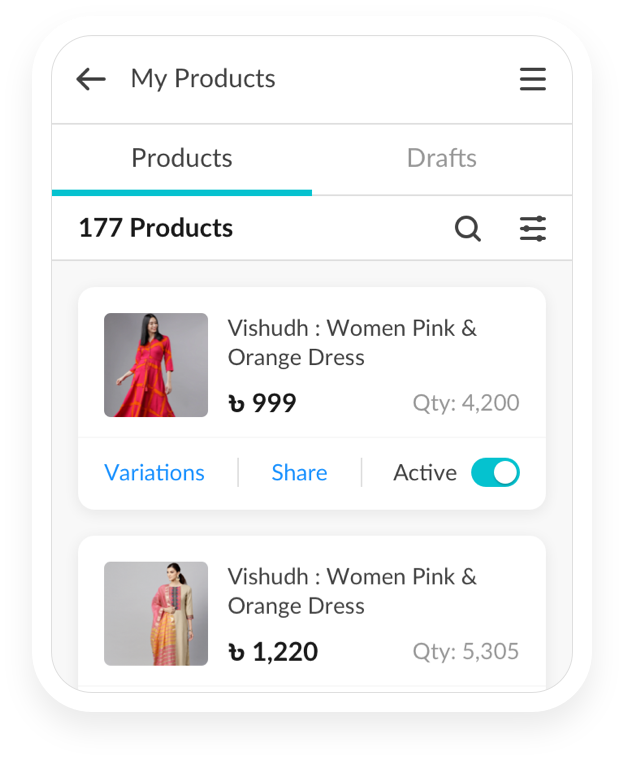View Variations of the 999 dress
The image size is (624, 760).
(x=154, y=473)
